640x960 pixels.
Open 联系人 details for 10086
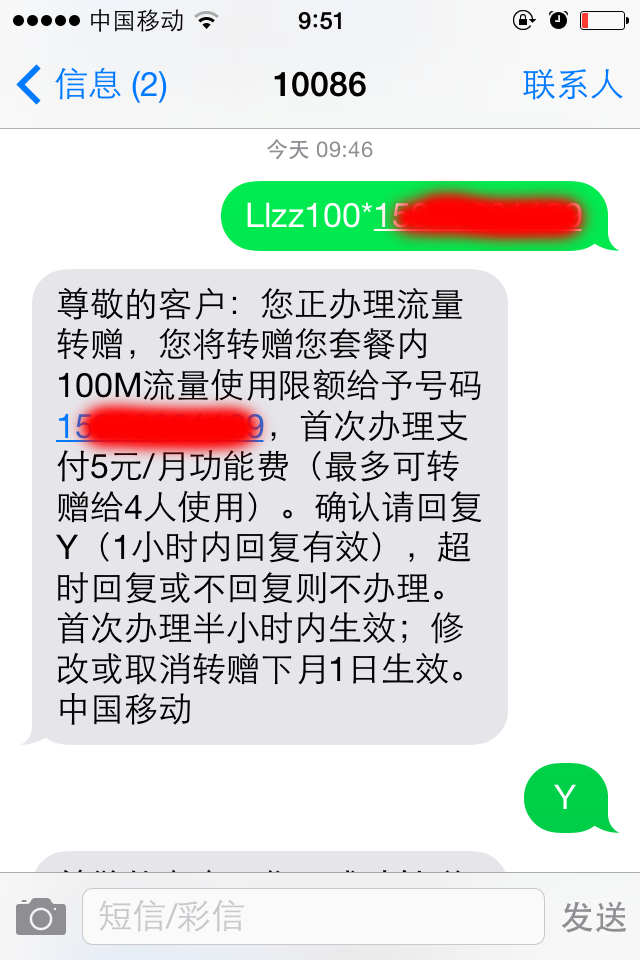click(x=572, y=85)
